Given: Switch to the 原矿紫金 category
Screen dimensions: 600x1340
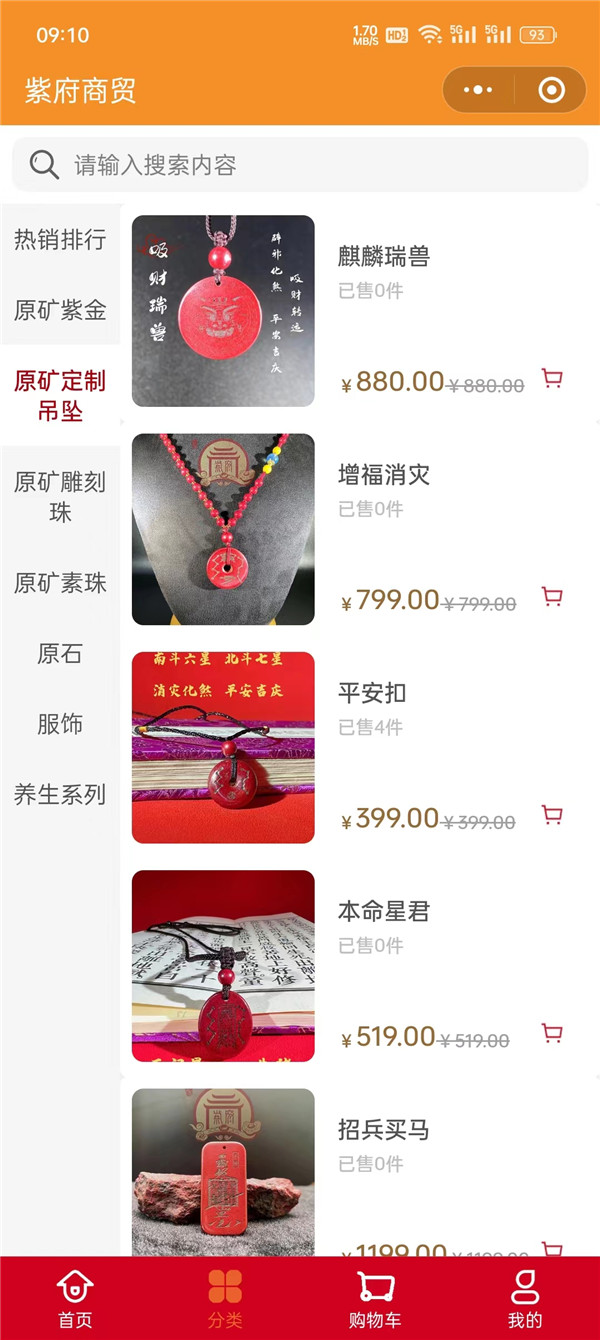Looking at the screenshot, I should click(60, 310).
